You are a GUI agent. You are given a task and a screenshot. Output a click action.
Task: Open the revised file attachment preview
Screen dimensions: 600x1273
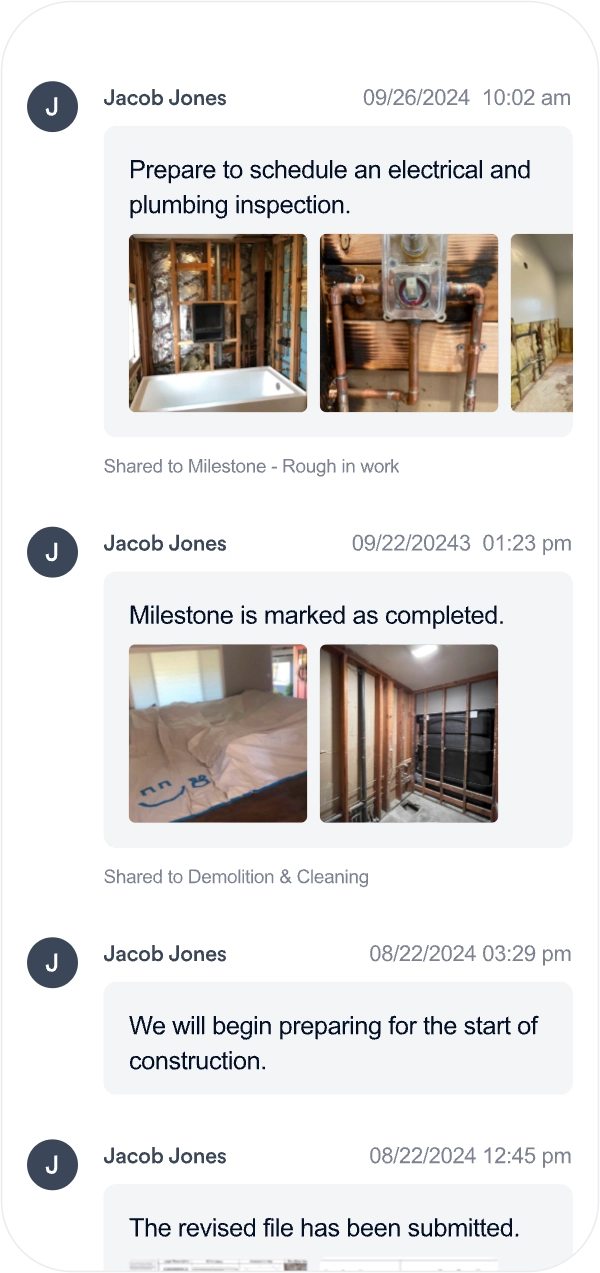[218, 1264]
